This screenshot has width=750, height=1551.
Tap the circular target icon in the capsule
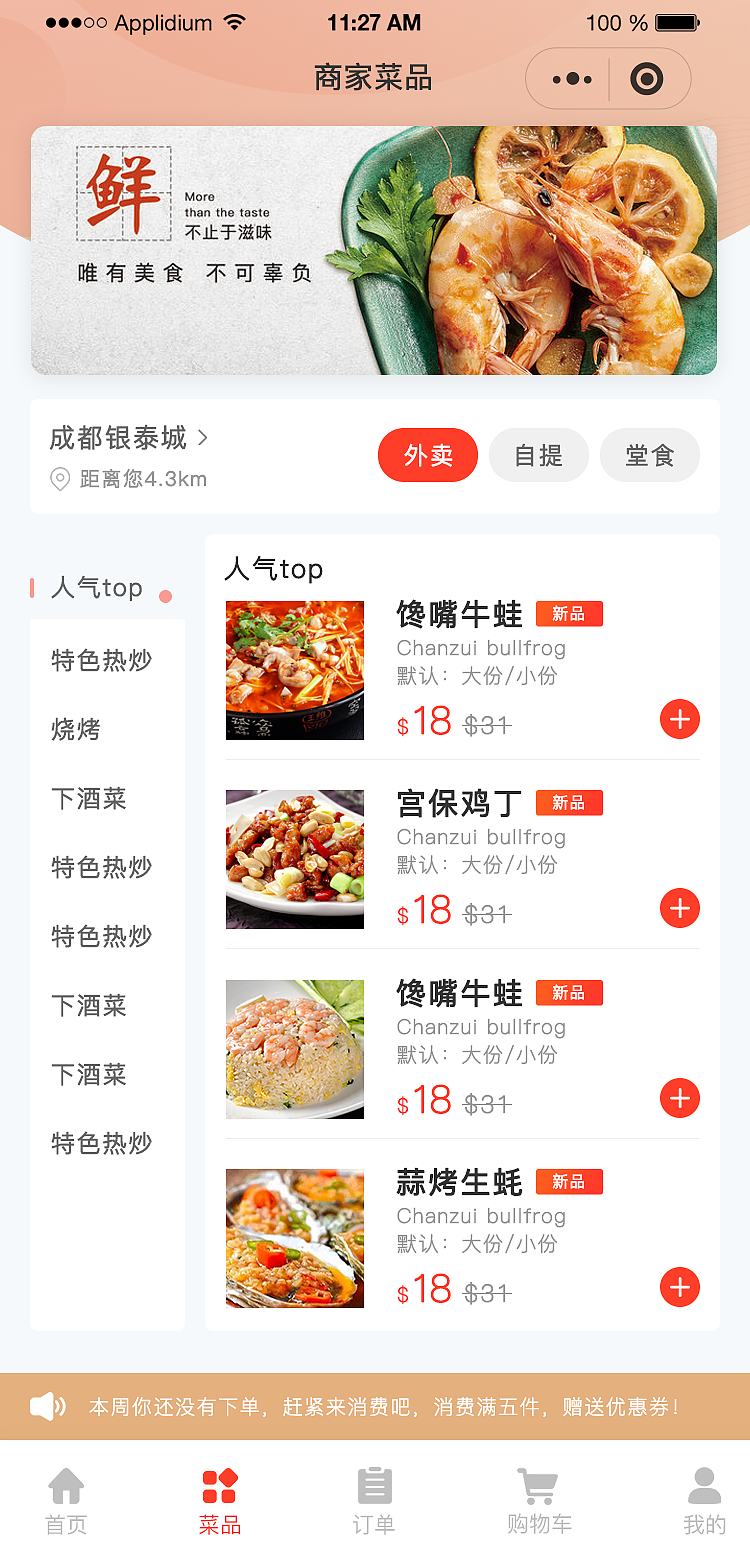tap(647, 77)
